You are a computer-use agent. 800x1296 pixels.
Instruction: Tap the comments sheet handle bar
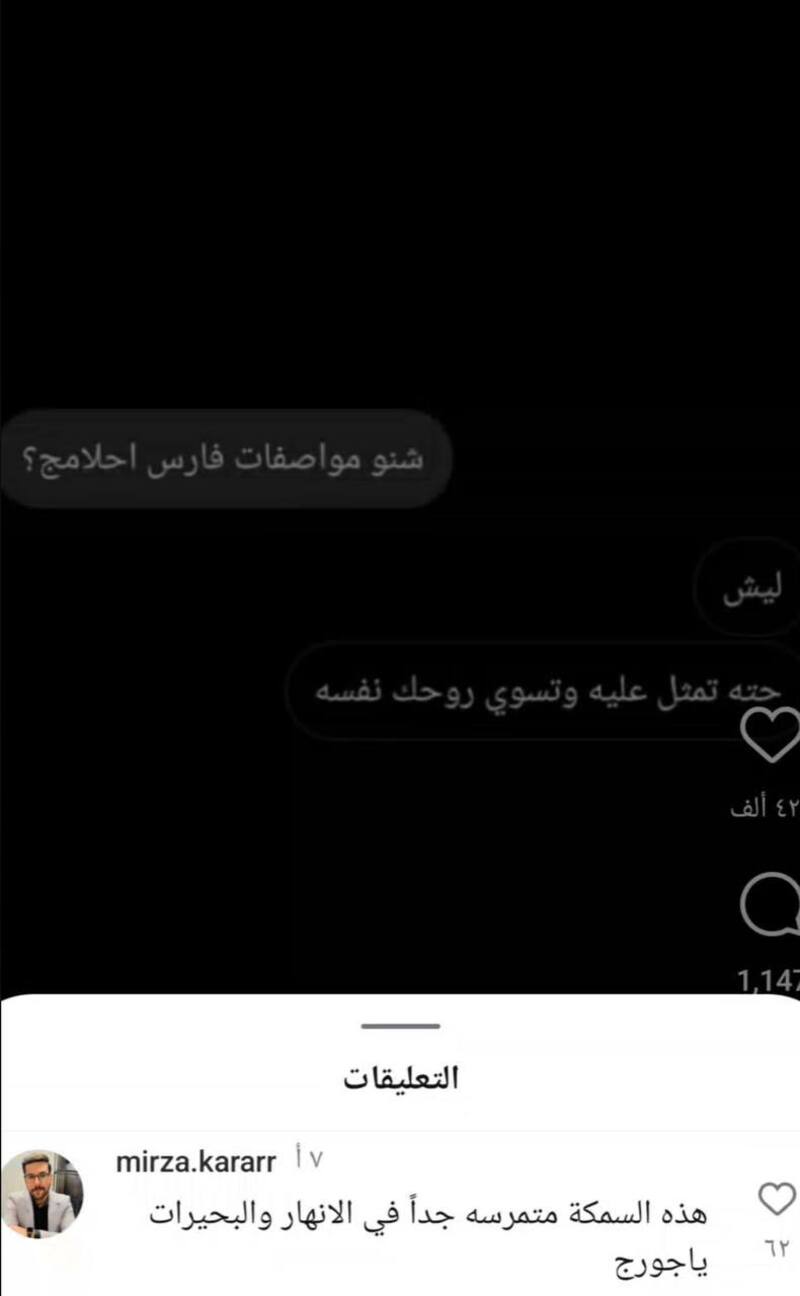pyautogui.click(x=400, y=1025)
